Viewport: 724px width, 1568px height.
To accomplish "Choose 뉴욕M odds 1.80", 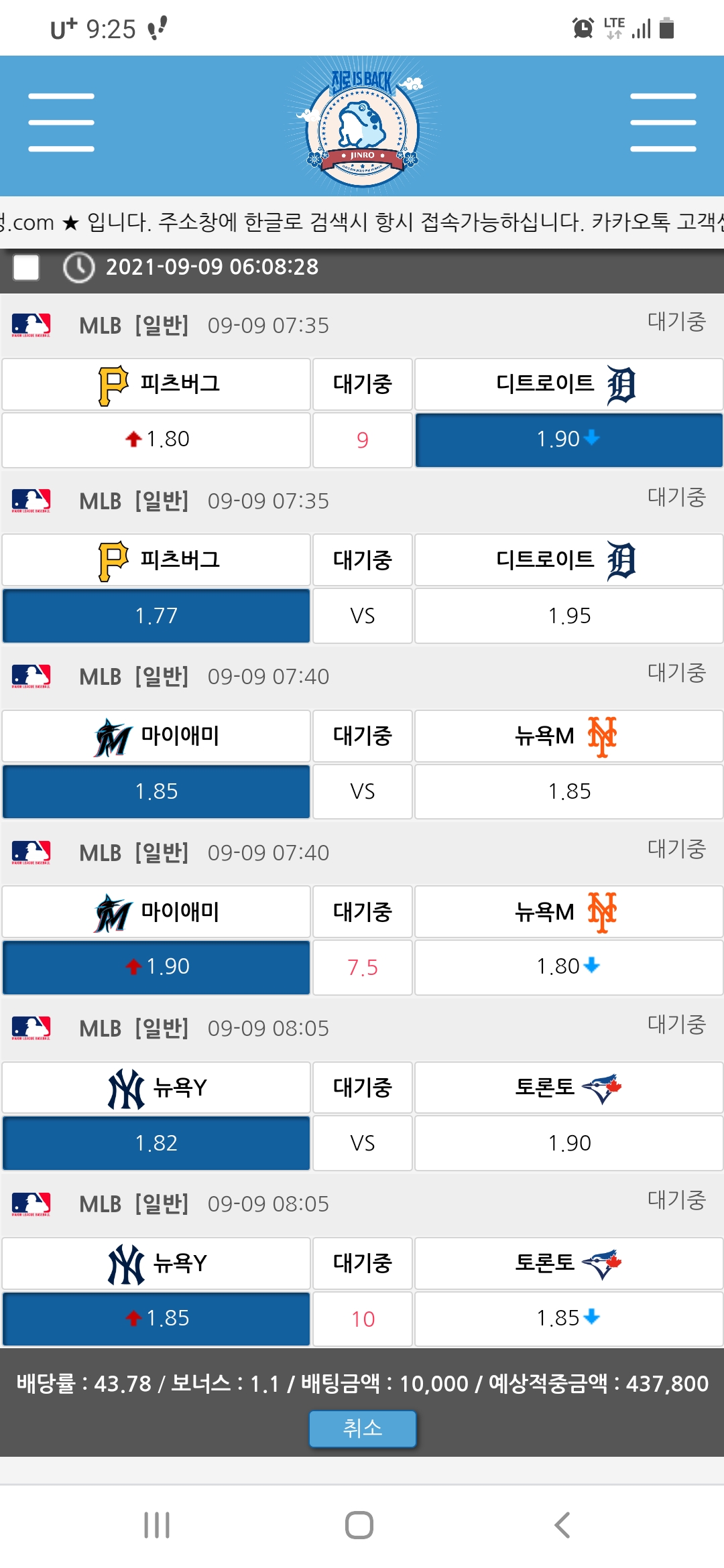I will pos(568,967).
